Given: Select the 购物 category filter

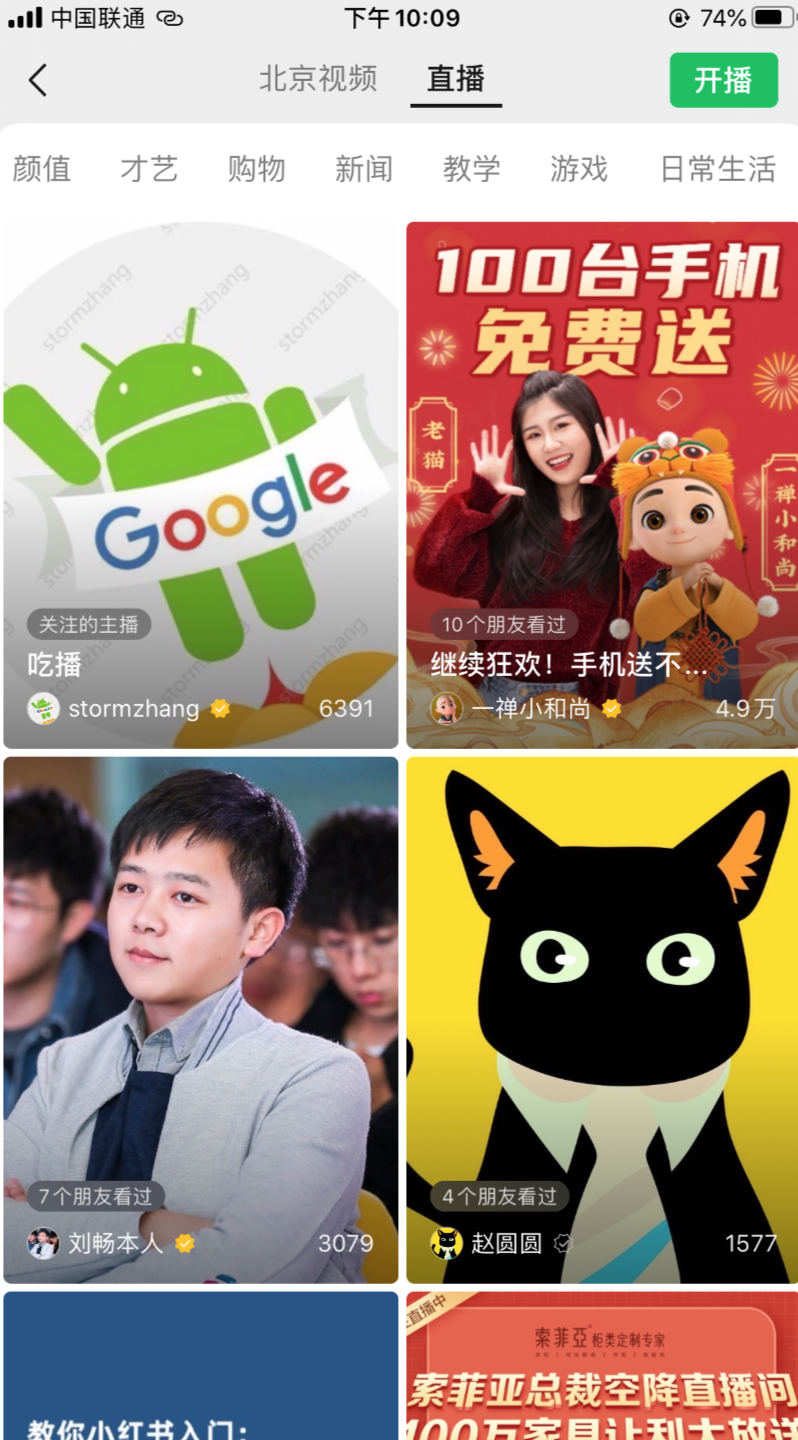Looking at the screenshot, I should pos(256,170).
